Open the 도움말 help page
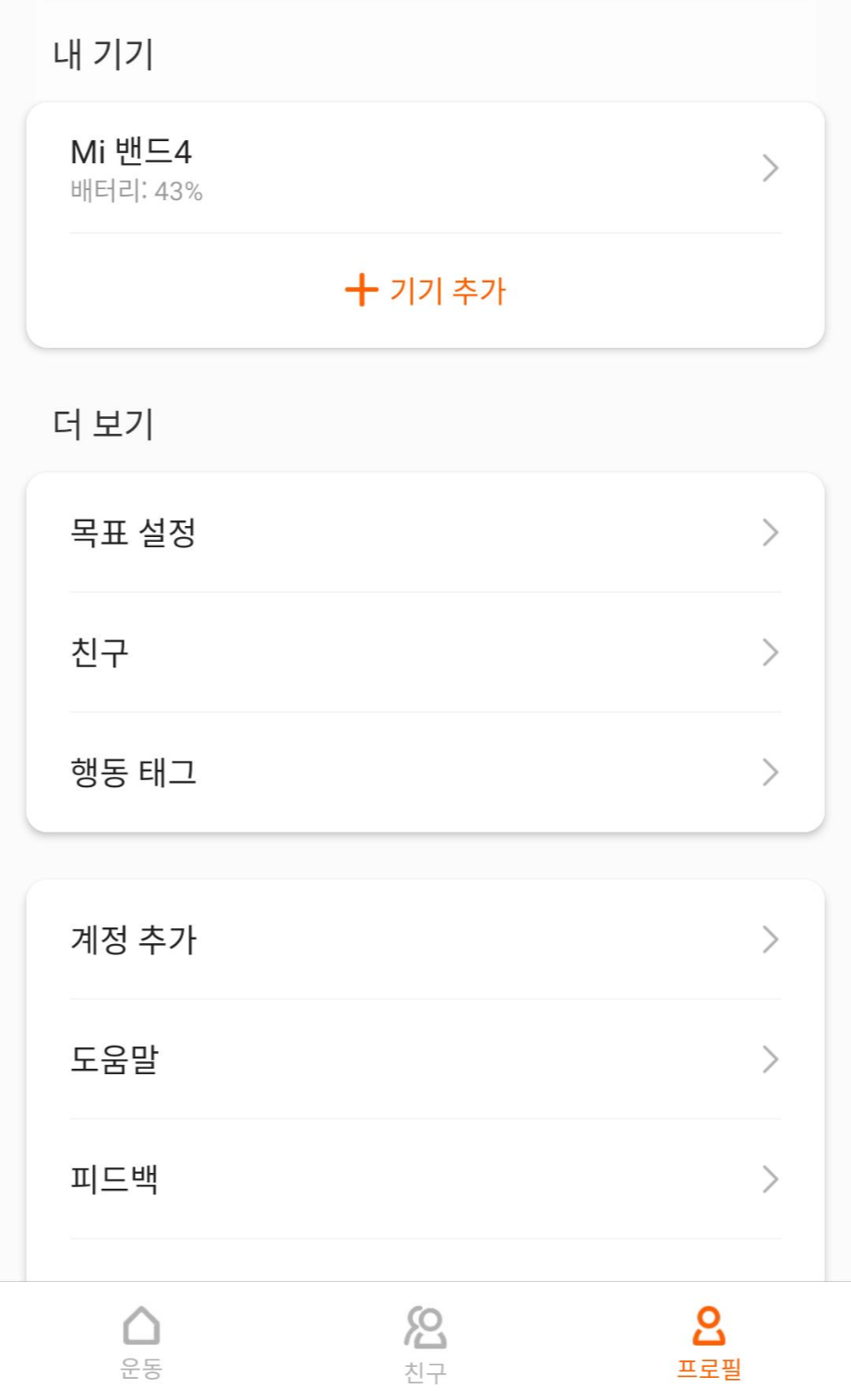 (425, 1060)
